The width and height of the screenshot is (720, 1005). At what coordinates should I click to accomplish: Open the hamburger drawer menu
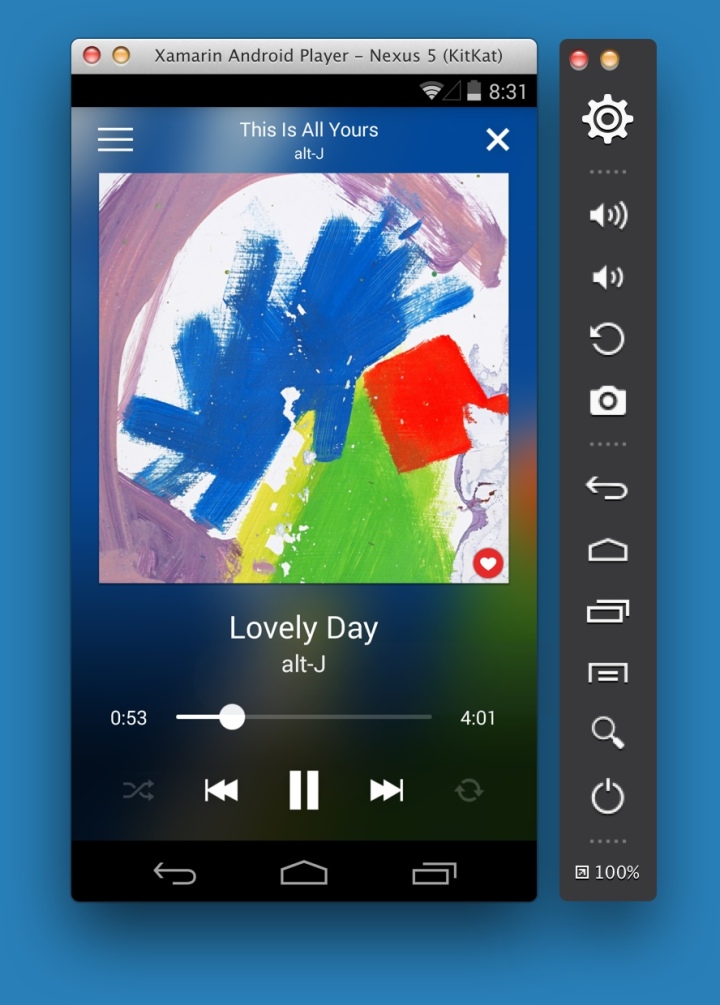tap(115, 140)
